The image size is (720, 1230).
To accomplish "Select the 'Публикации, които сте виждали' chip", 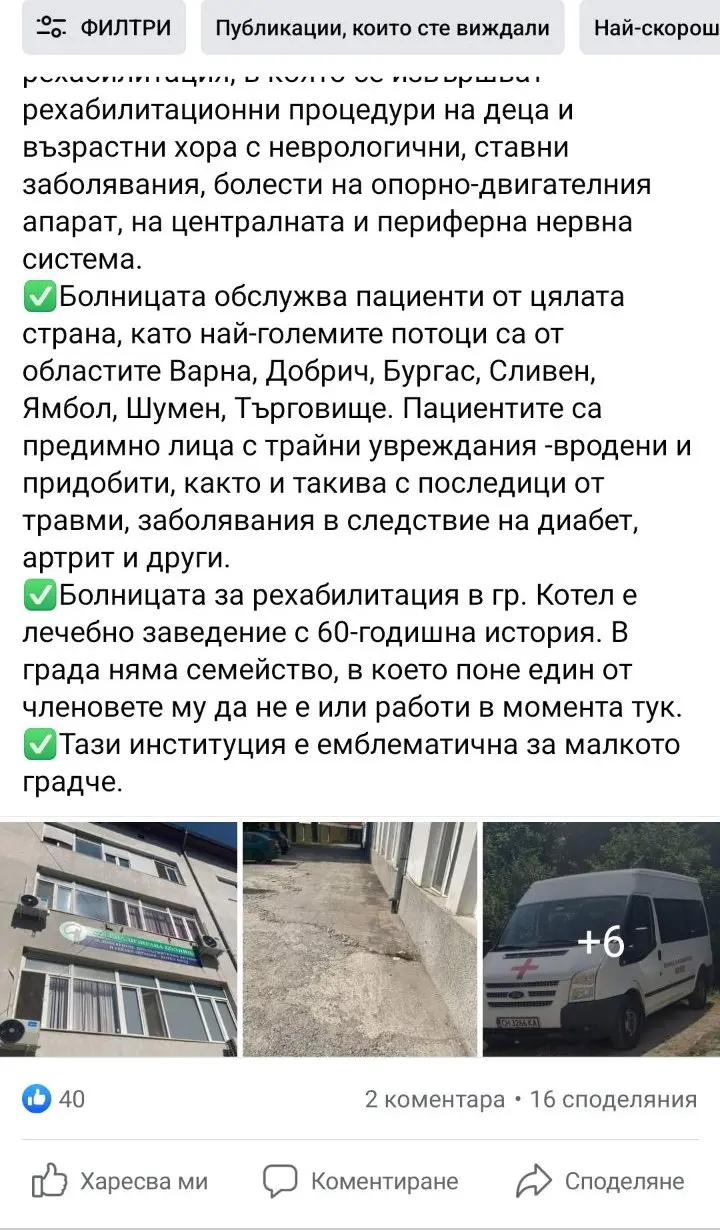I will click(x=382, y=28).
